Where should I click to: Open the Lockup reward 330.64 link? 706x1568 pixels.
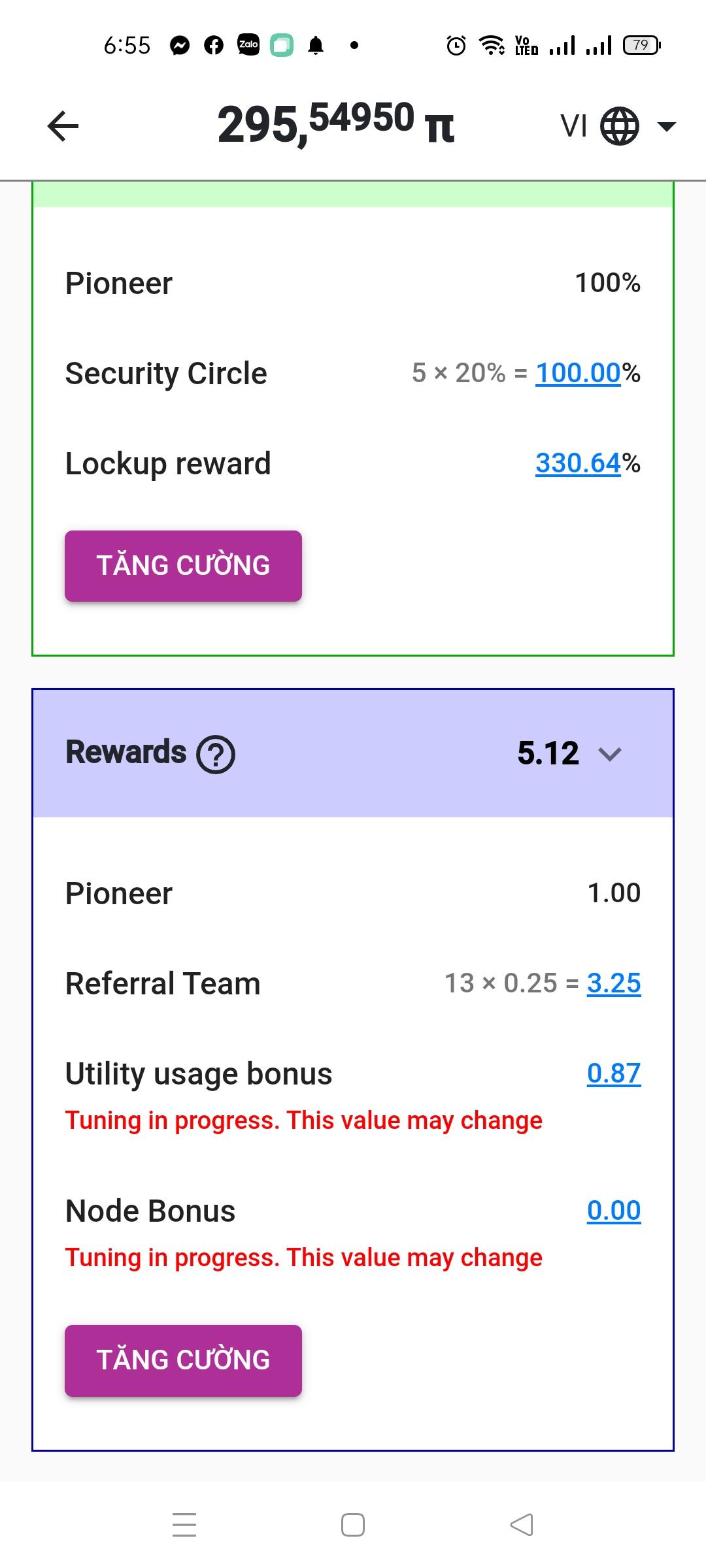(x=578, y=463)
